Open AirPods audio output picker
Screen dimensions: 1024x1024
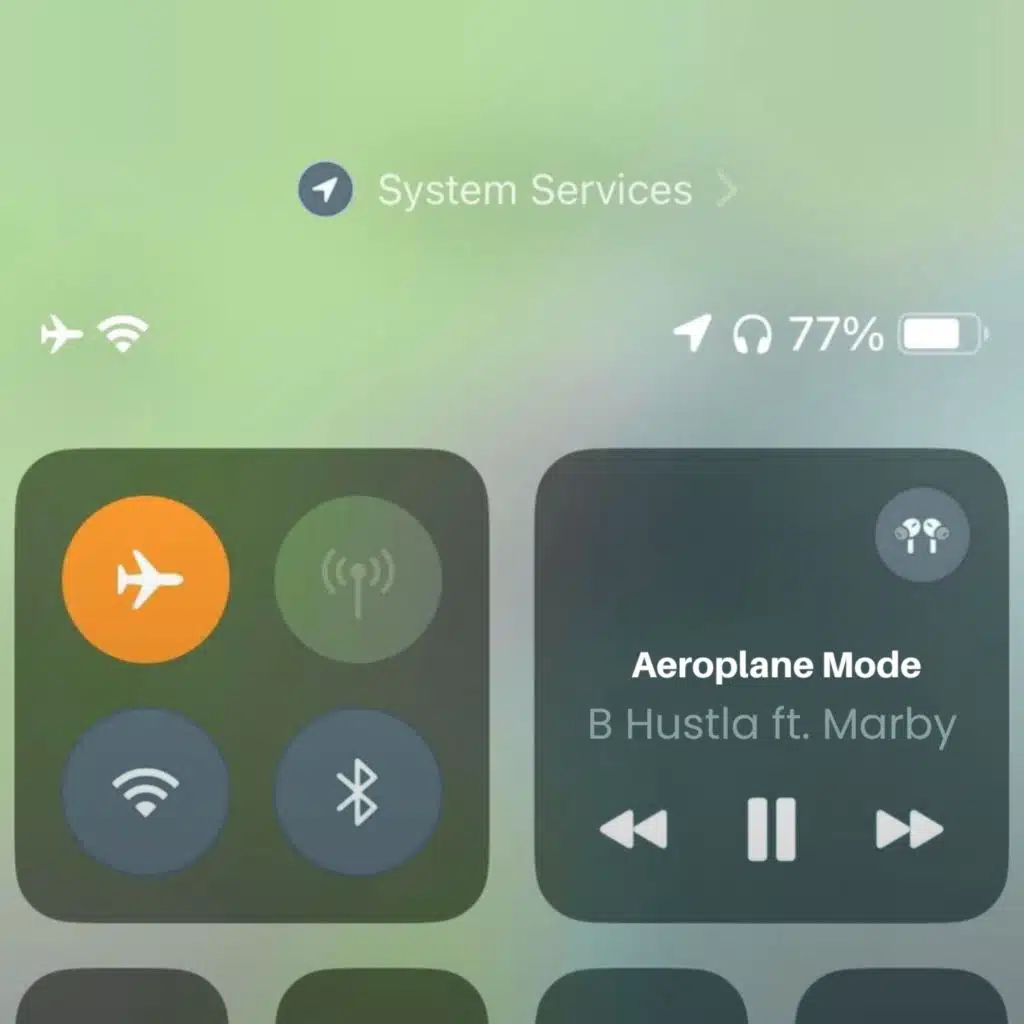point(922,534)
